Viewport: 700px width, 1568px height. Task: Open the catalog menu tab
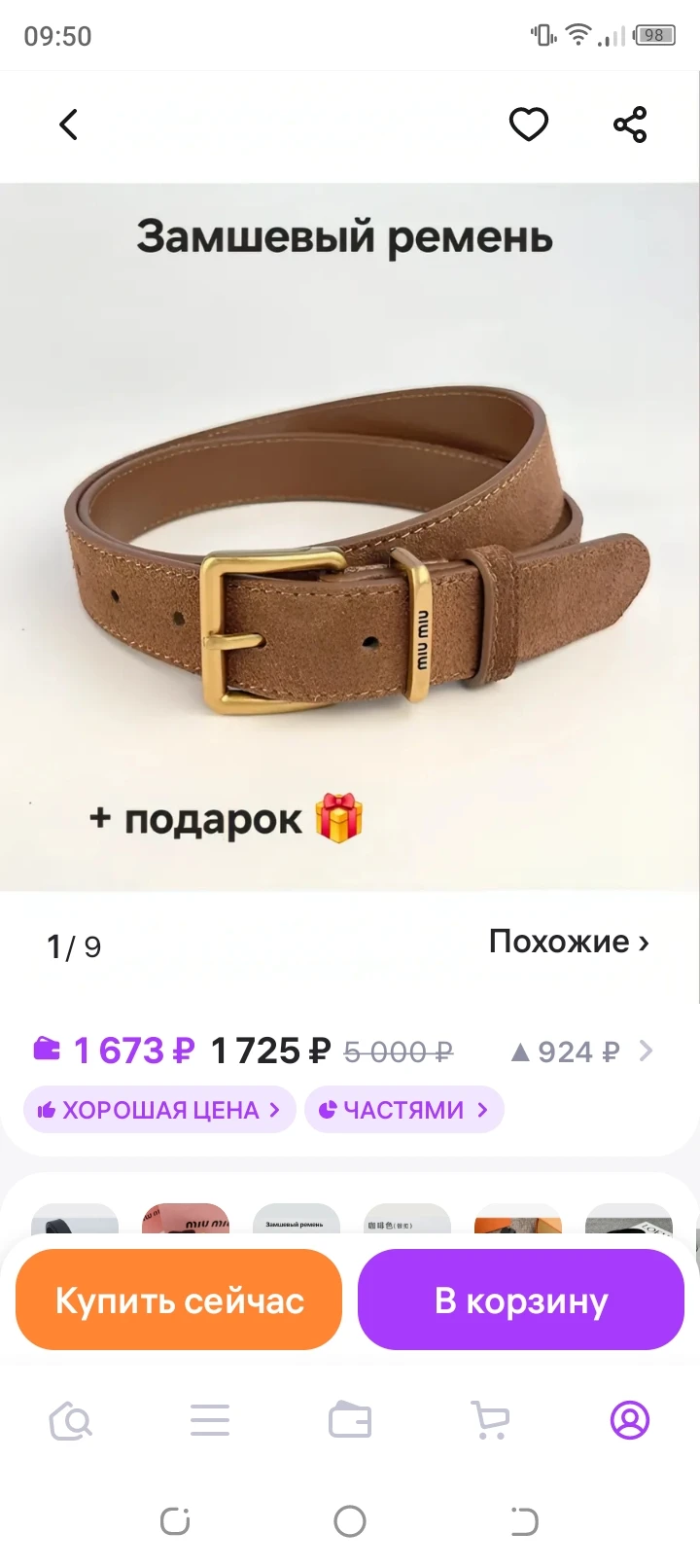(x=210, y=1421)
